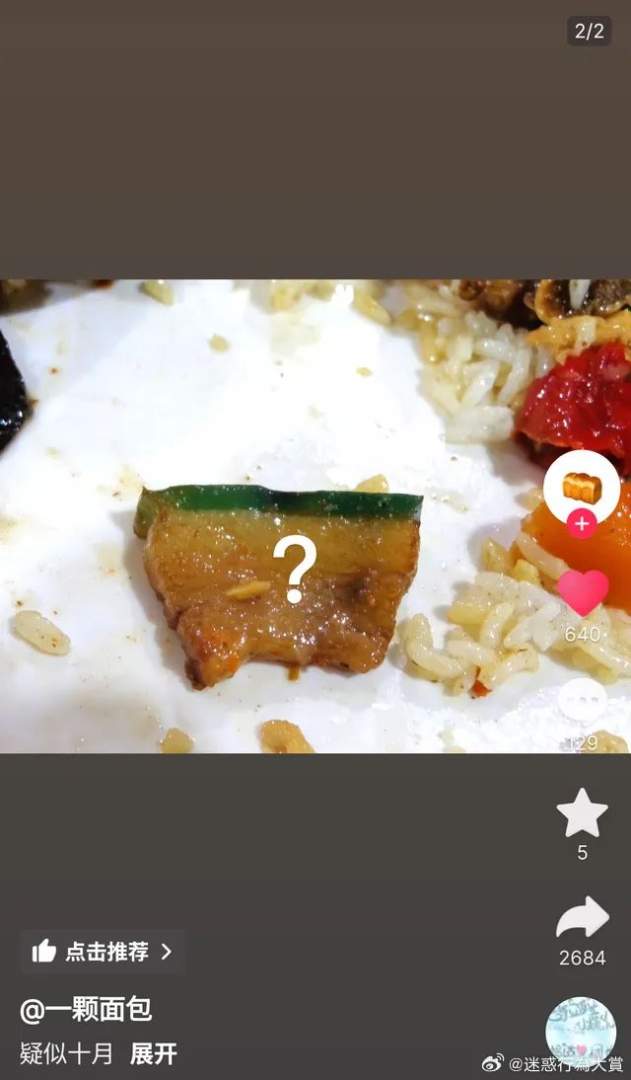This screenshot has height=1080, width=631.
Task: Add this post to favorites with the star
Action: click(x=582, y=813)
